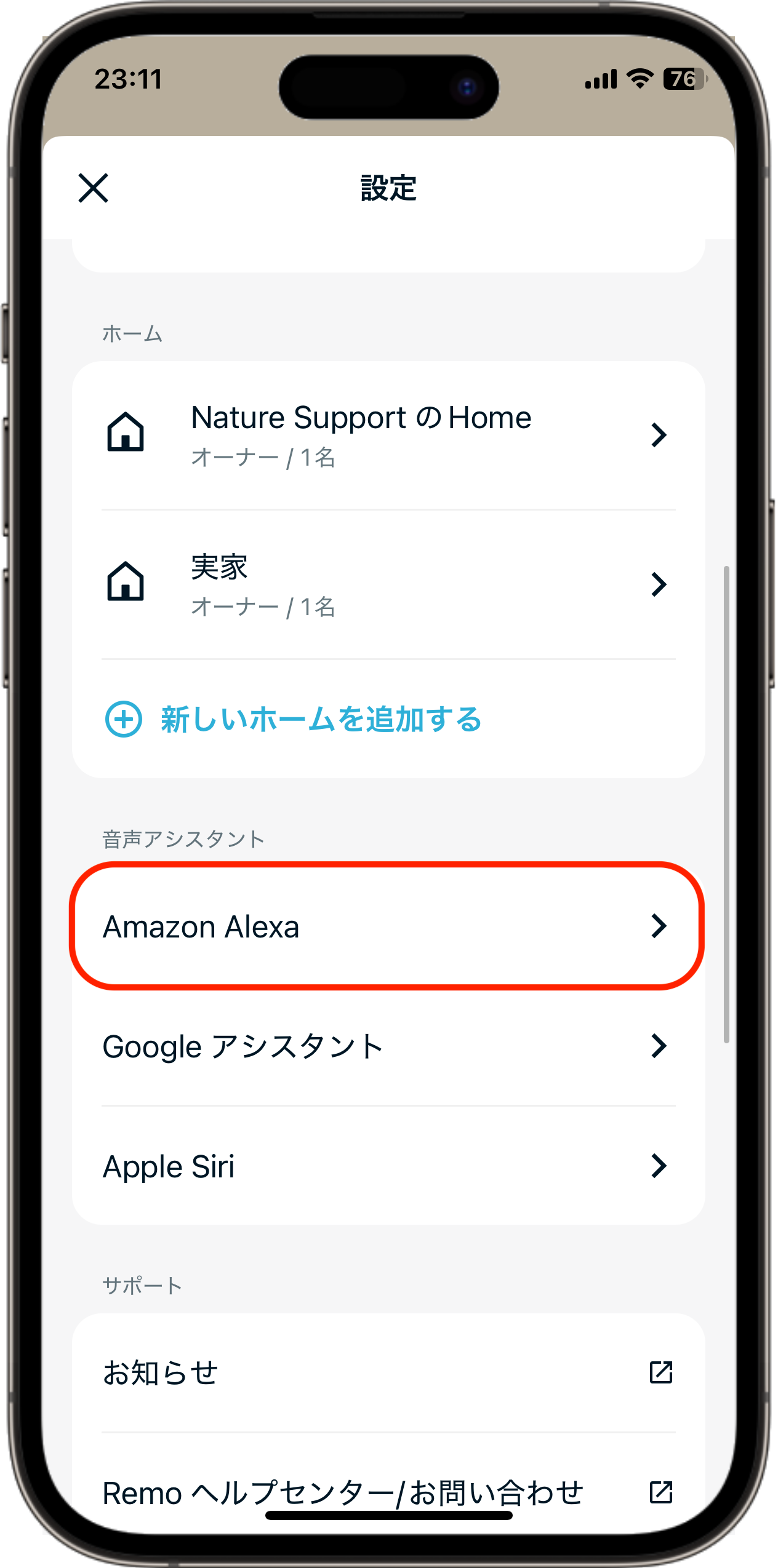The height and width of the screenshot is (1568, 778).
Task: Open Nature Support の Home settings
Action: 388,435
